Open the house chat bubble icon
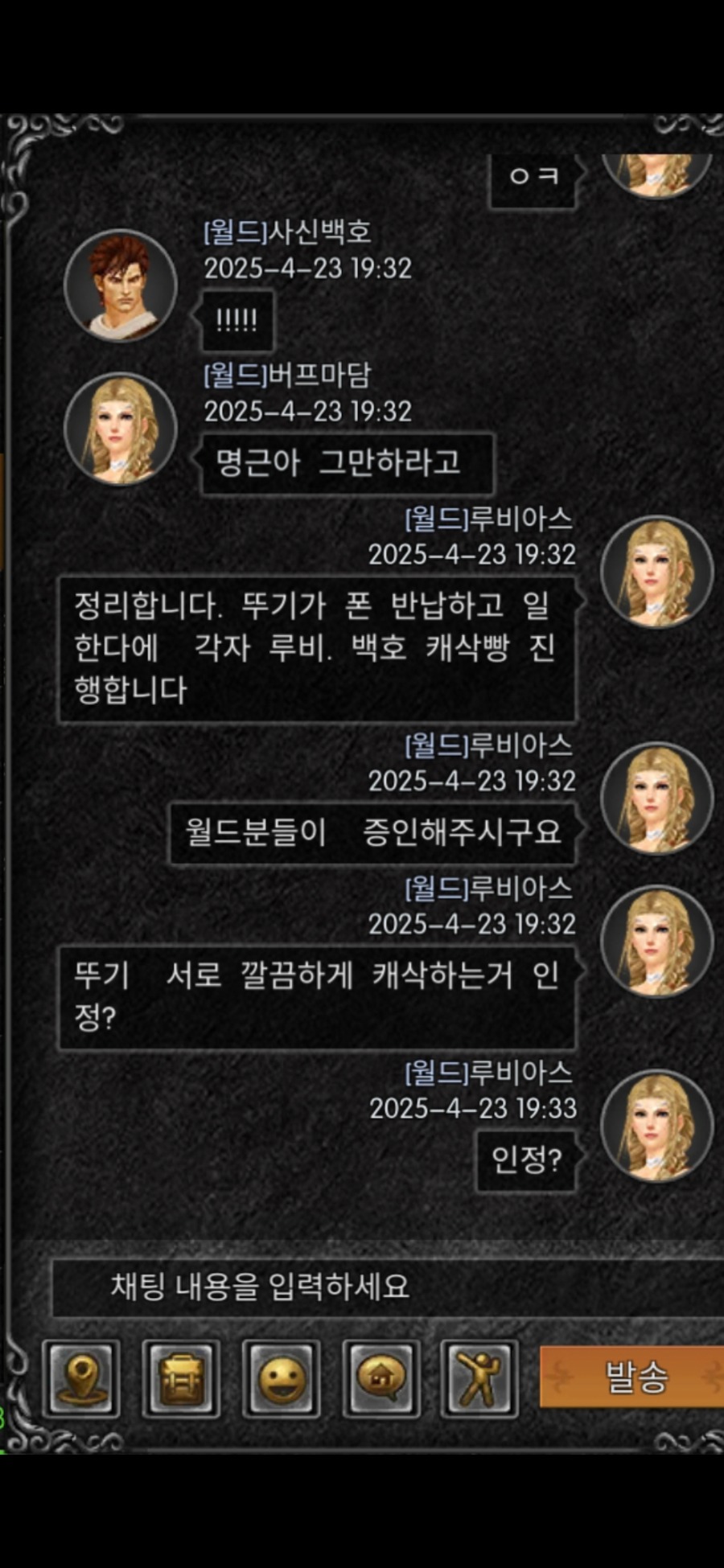 (381, 1378)
